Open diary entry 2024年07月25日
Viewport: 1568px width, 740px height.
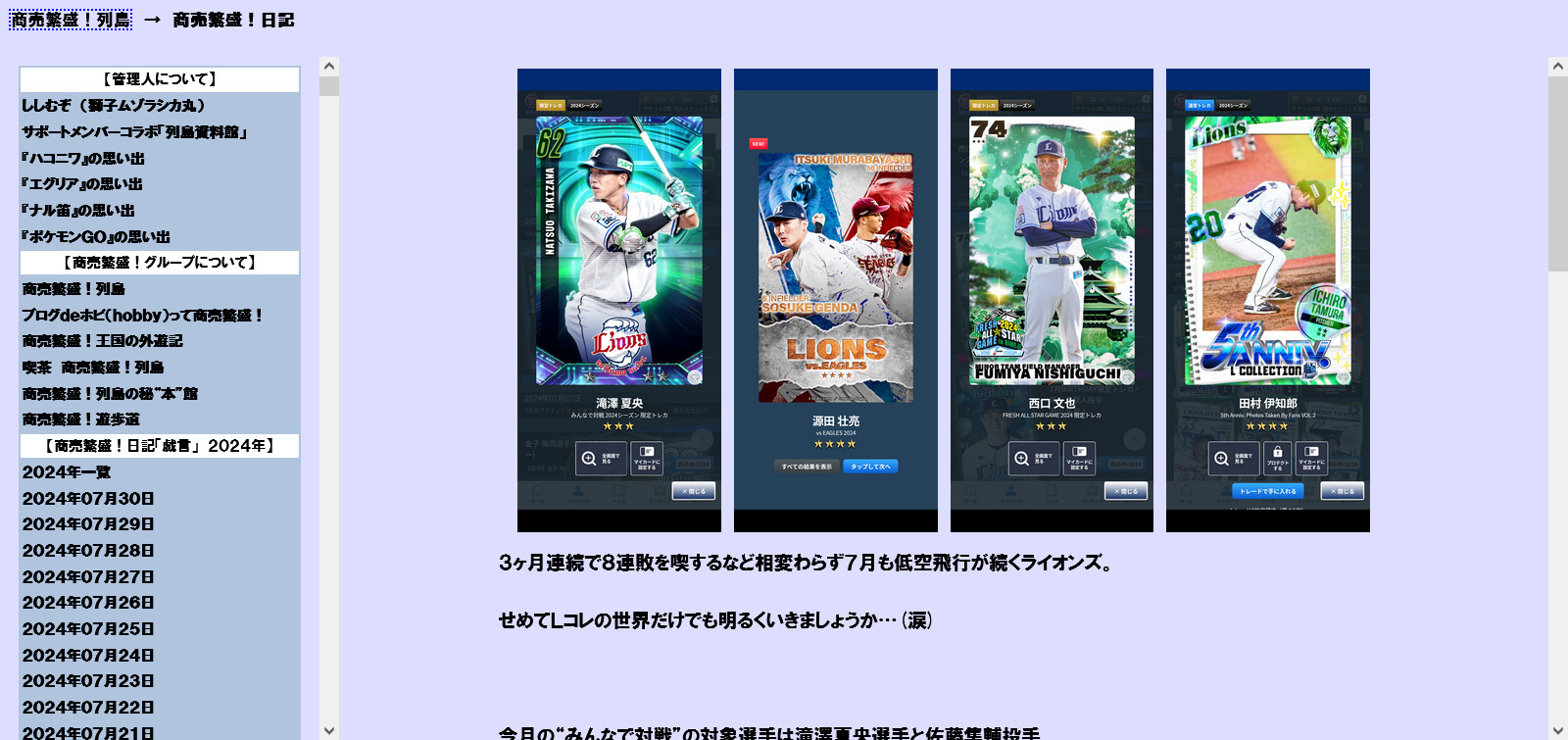(88, 629)
